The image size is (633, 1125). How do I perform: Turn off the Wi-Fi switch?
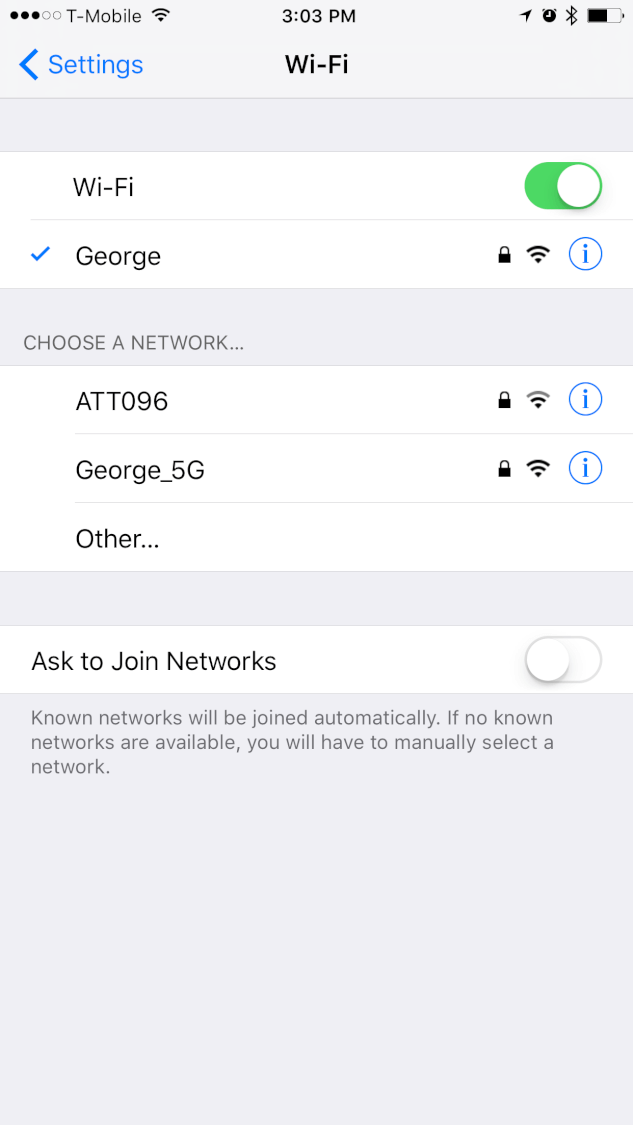click(x=563, y=186)
